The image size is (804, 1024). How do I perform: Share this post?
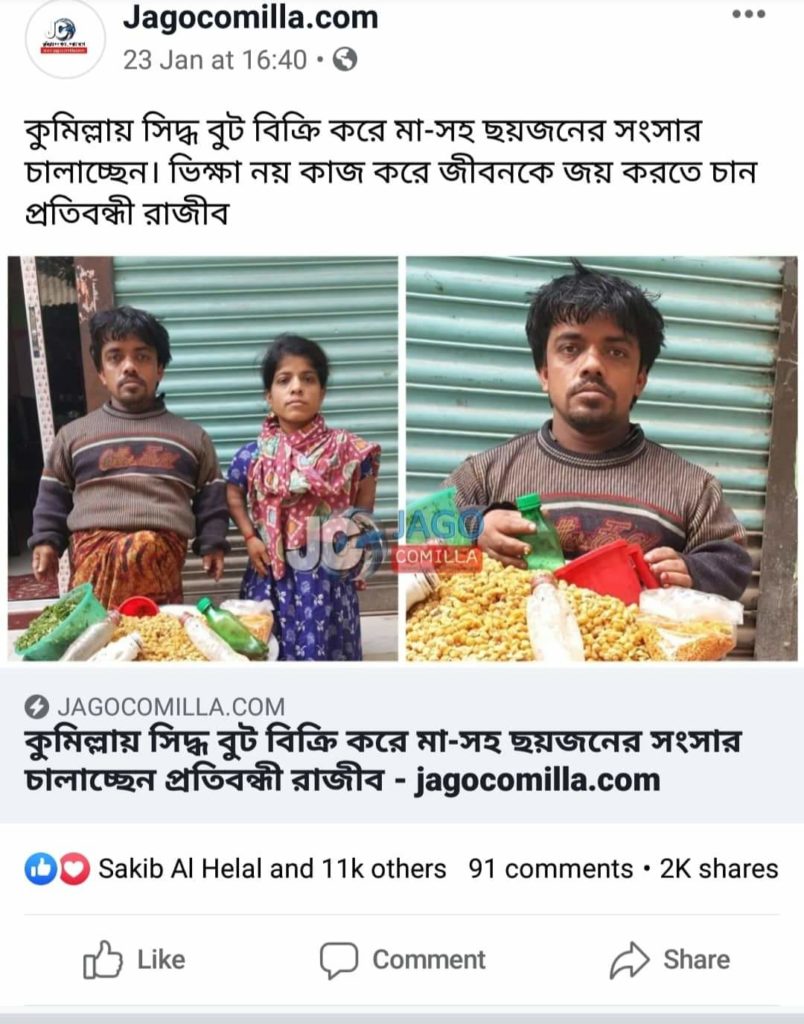670,960
